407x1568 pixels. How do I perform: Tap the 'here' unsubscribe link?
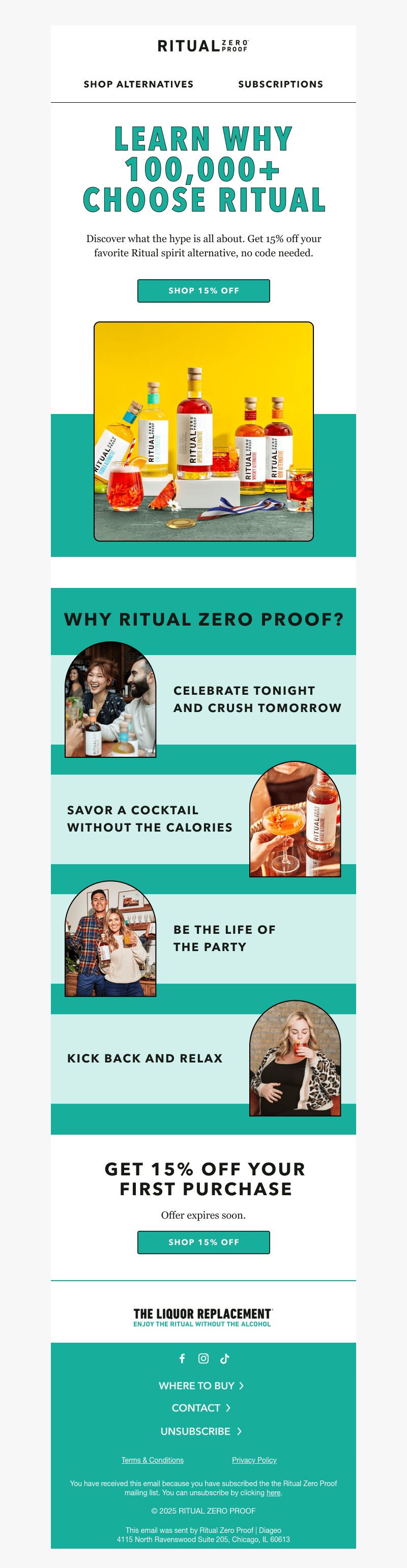coord(274,1493)
